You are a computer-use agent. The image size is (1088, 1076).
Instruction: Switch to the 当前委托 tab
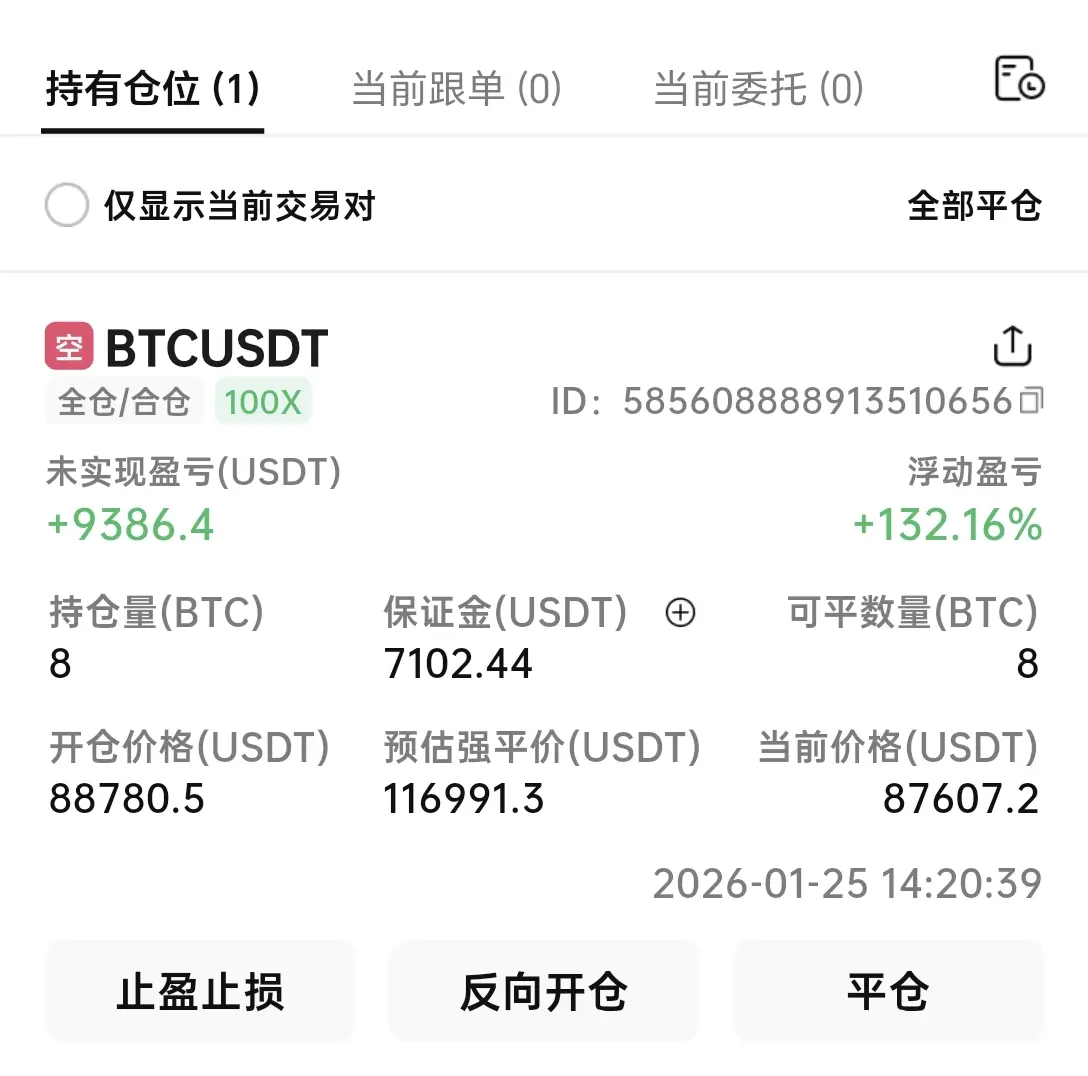(x=758, y=90)
